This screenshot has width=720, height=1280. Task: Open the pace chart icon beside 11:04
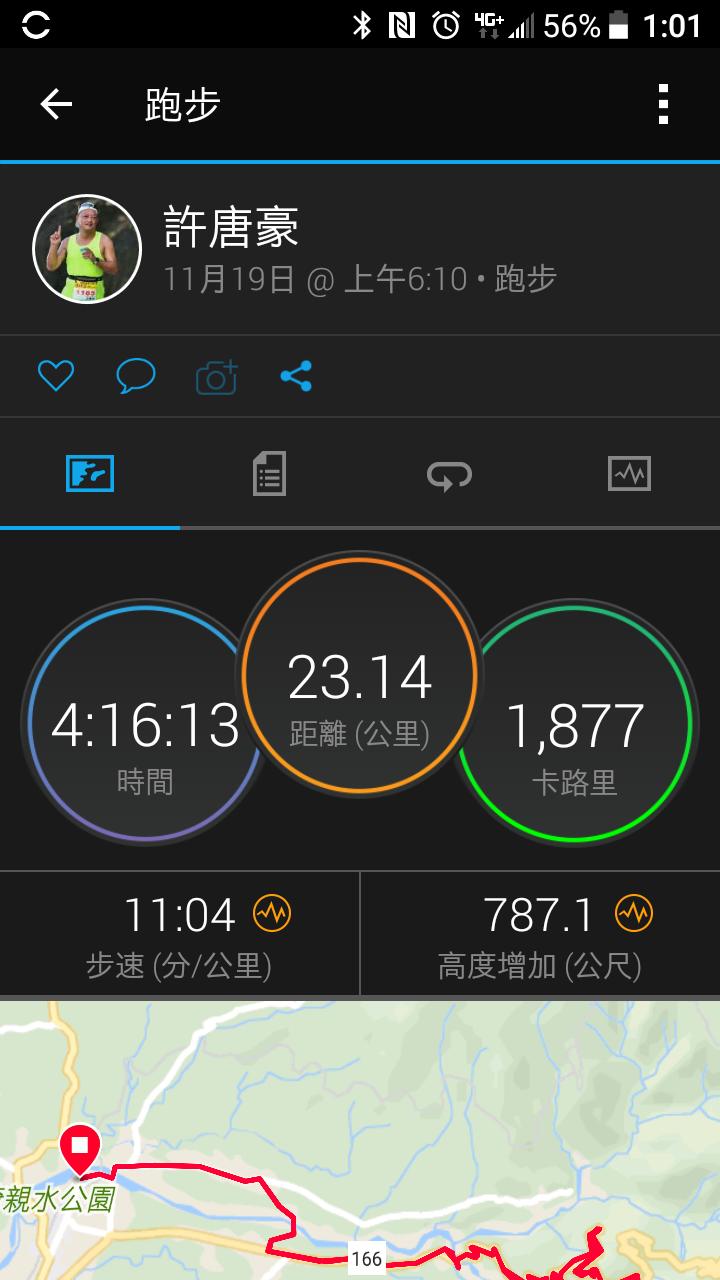click(271, 913)
